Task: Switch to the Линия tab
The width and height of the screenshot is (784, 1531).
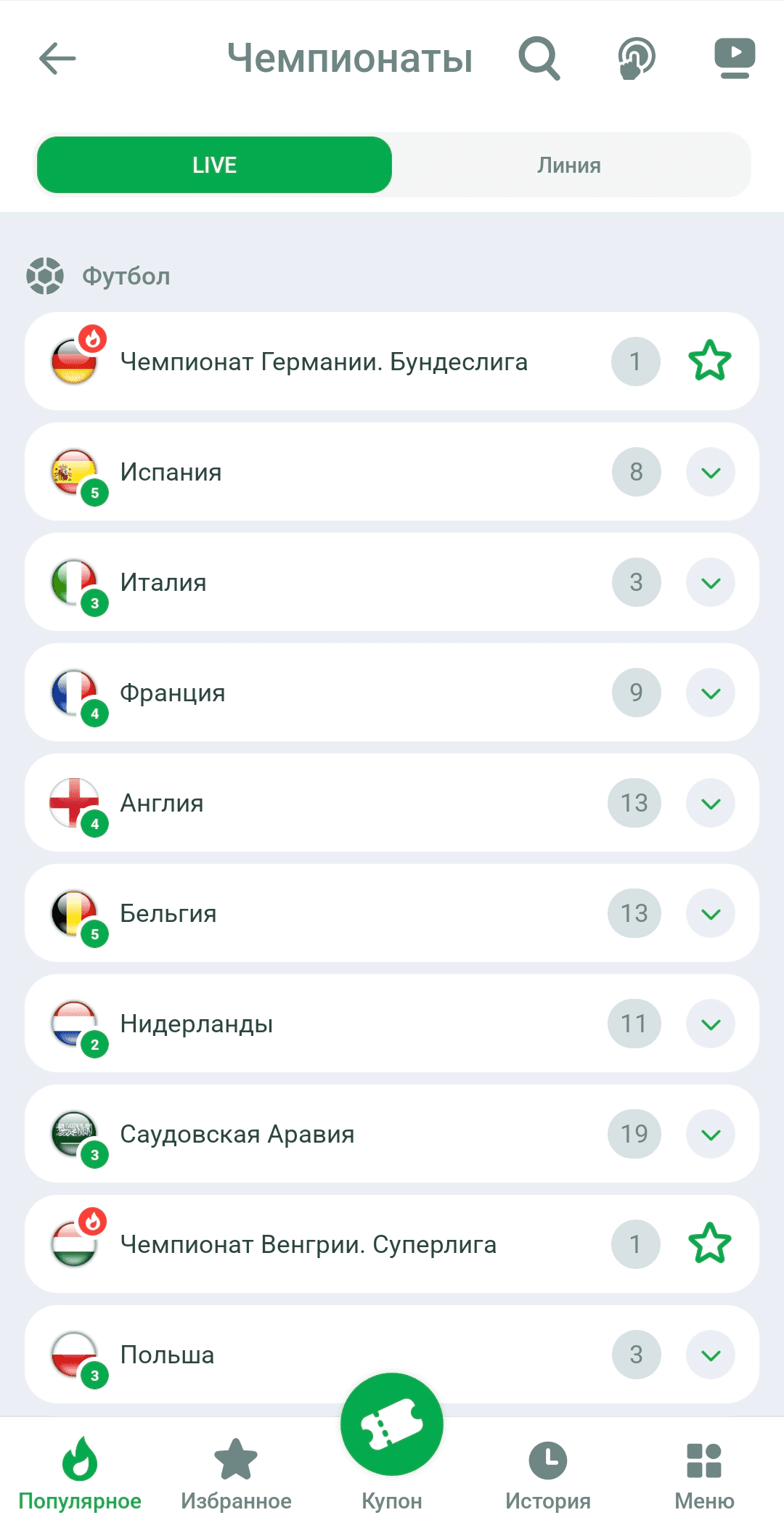Action: [x=569, y=165]
